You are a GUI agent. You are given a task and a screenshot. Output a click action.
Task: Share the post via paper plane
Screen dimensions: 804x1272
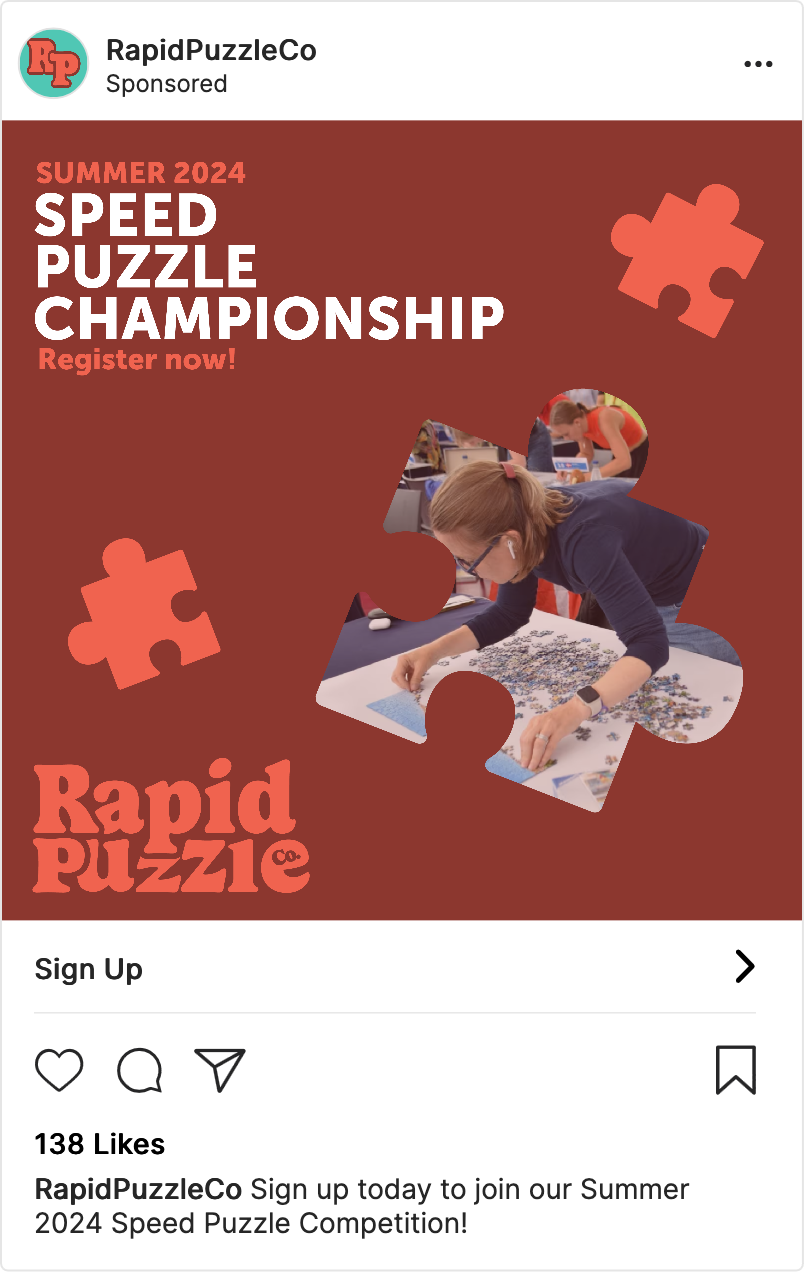220,1070
